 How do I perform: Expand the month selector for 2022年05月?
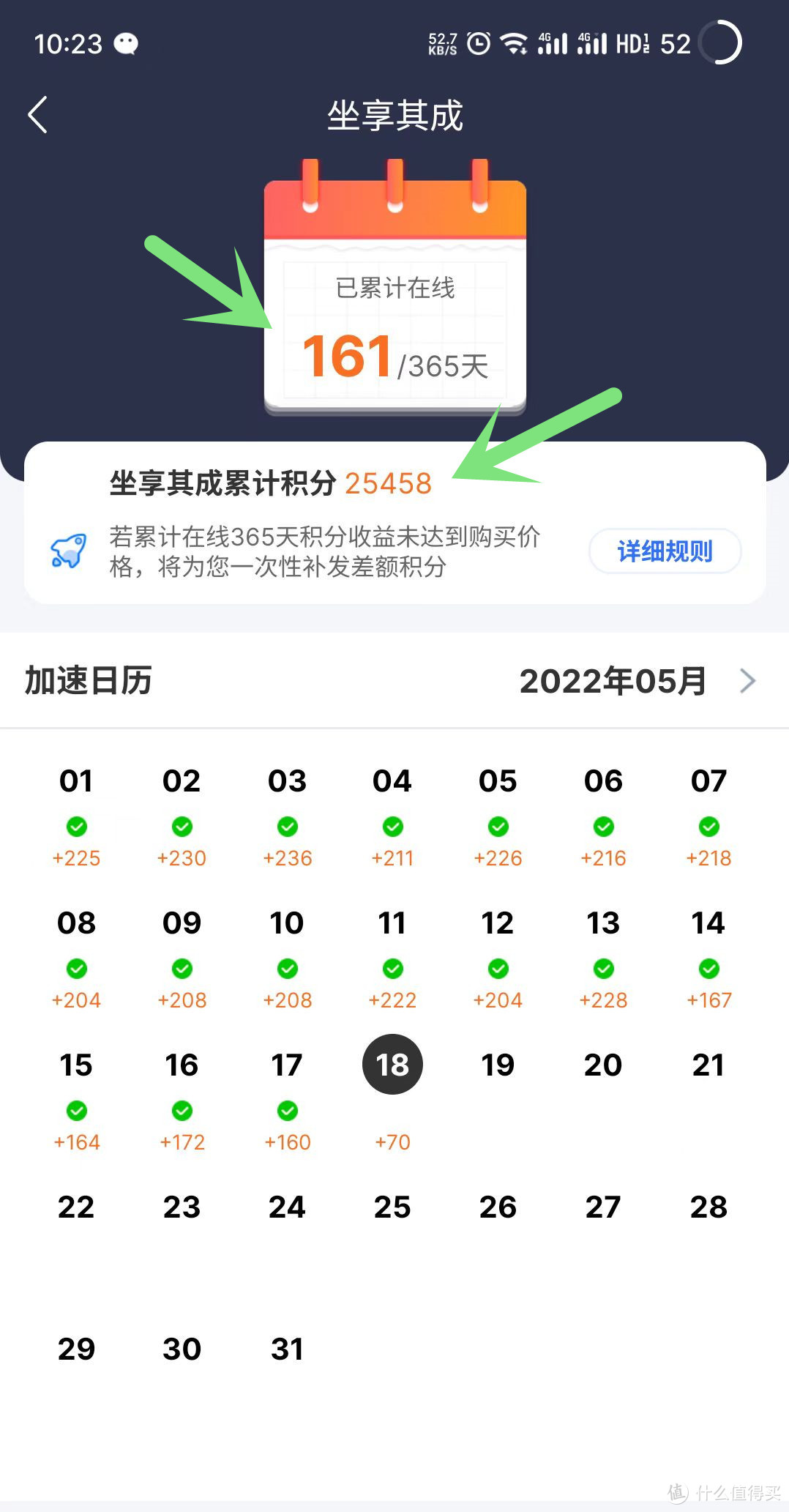(x=615, y=680)
